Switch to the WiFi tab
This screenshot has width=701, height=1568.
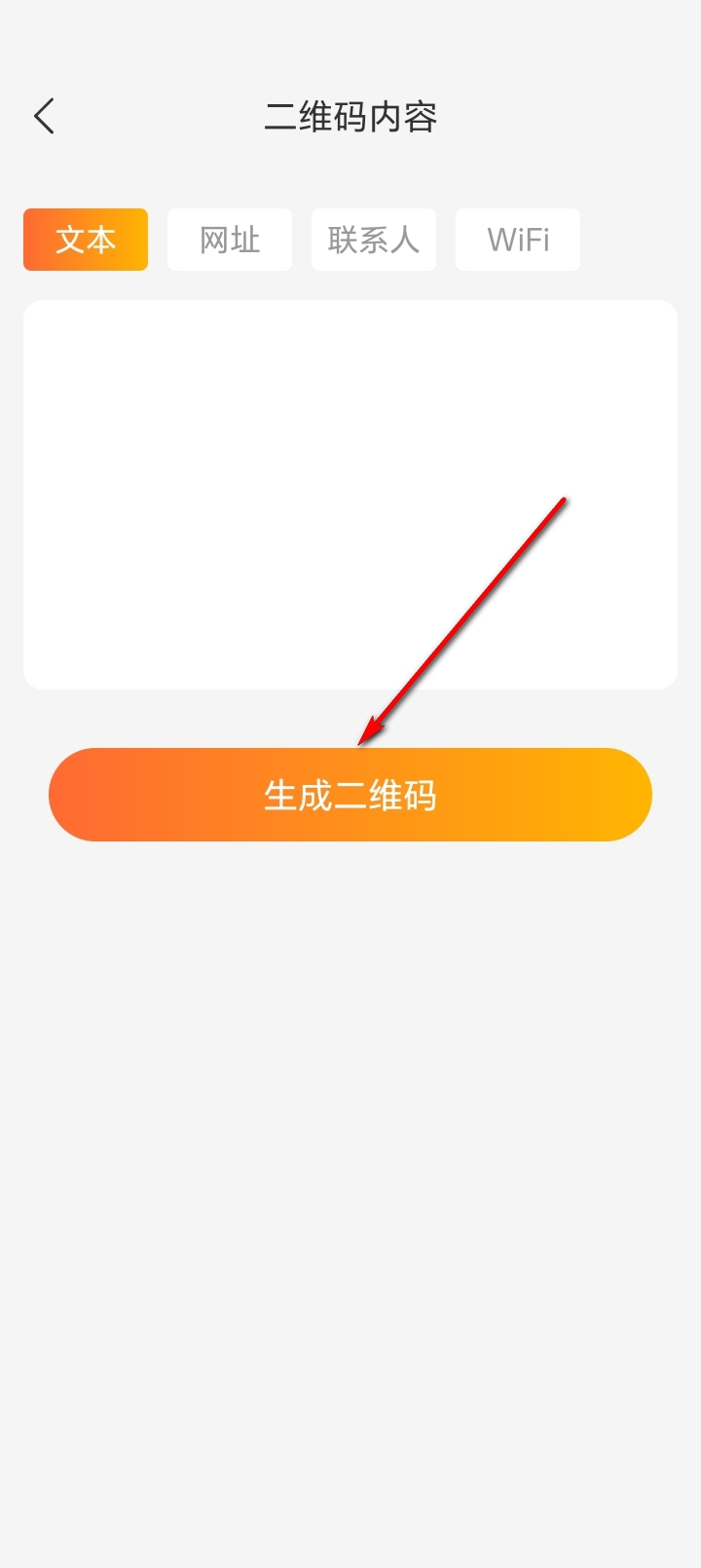tap(518, 240)
